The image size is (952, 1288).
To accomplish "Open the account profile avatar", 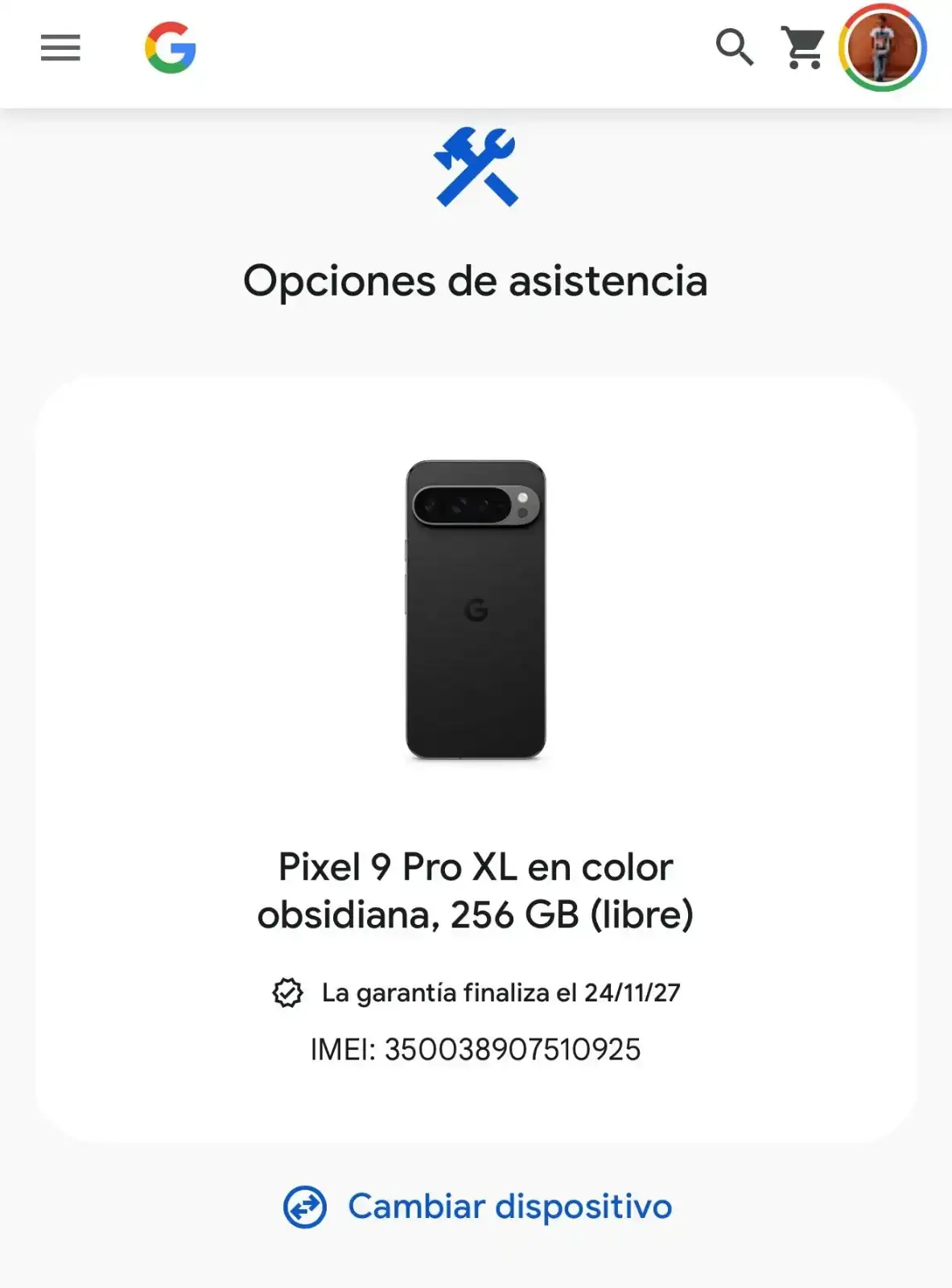I will click(x=882, y=48).
